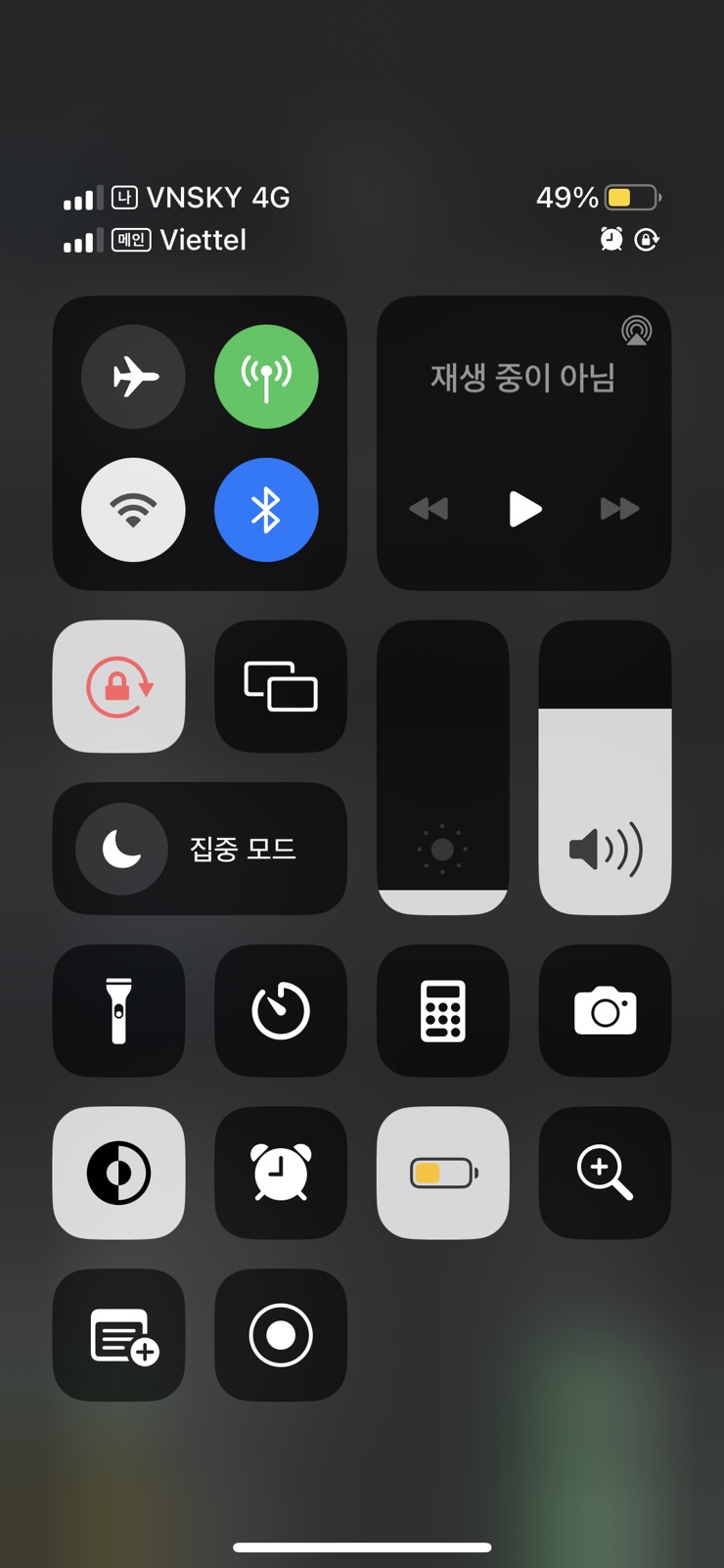Toggle the Wi-Fi button

coord(133,509)
